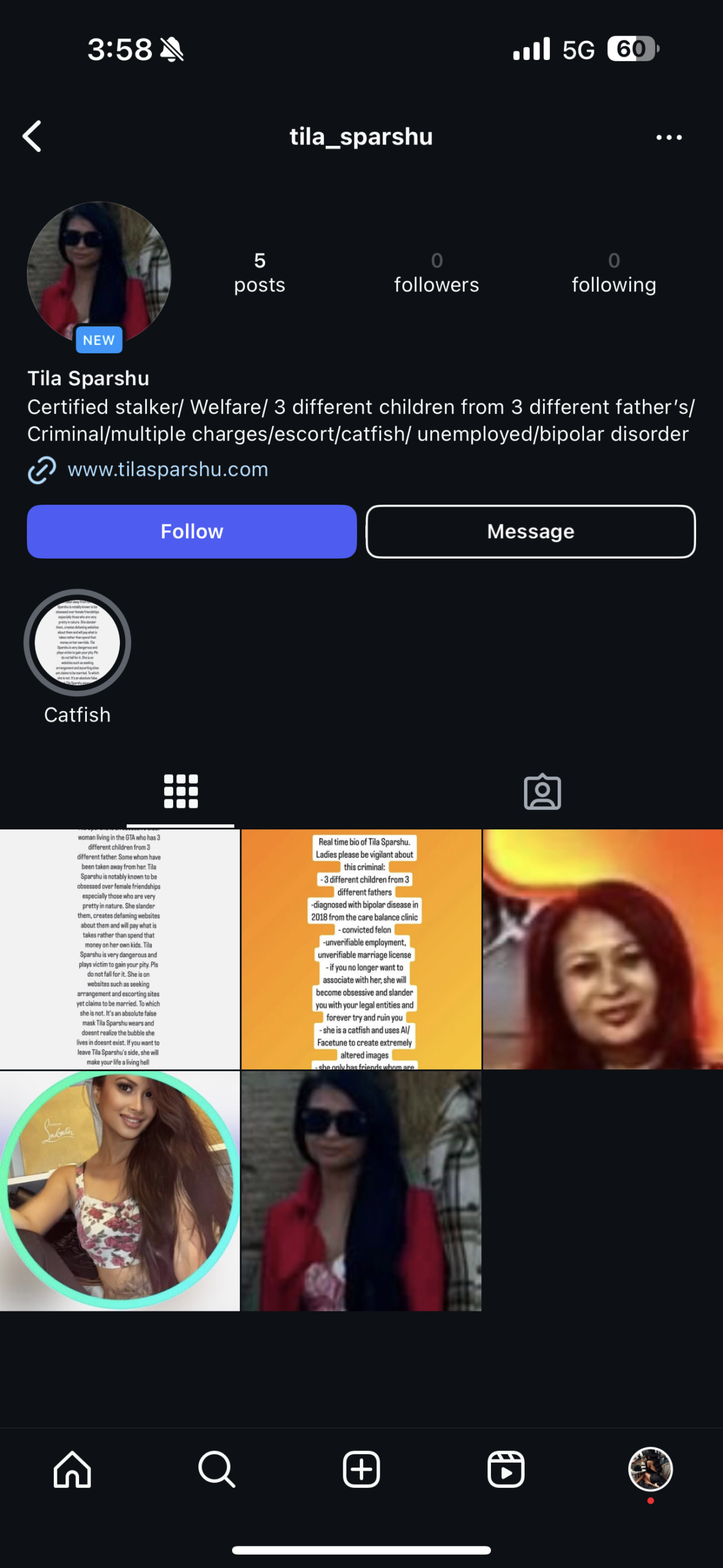Open the www.tilasparshu.com link
723x1568 pixels.
point(167,469)
